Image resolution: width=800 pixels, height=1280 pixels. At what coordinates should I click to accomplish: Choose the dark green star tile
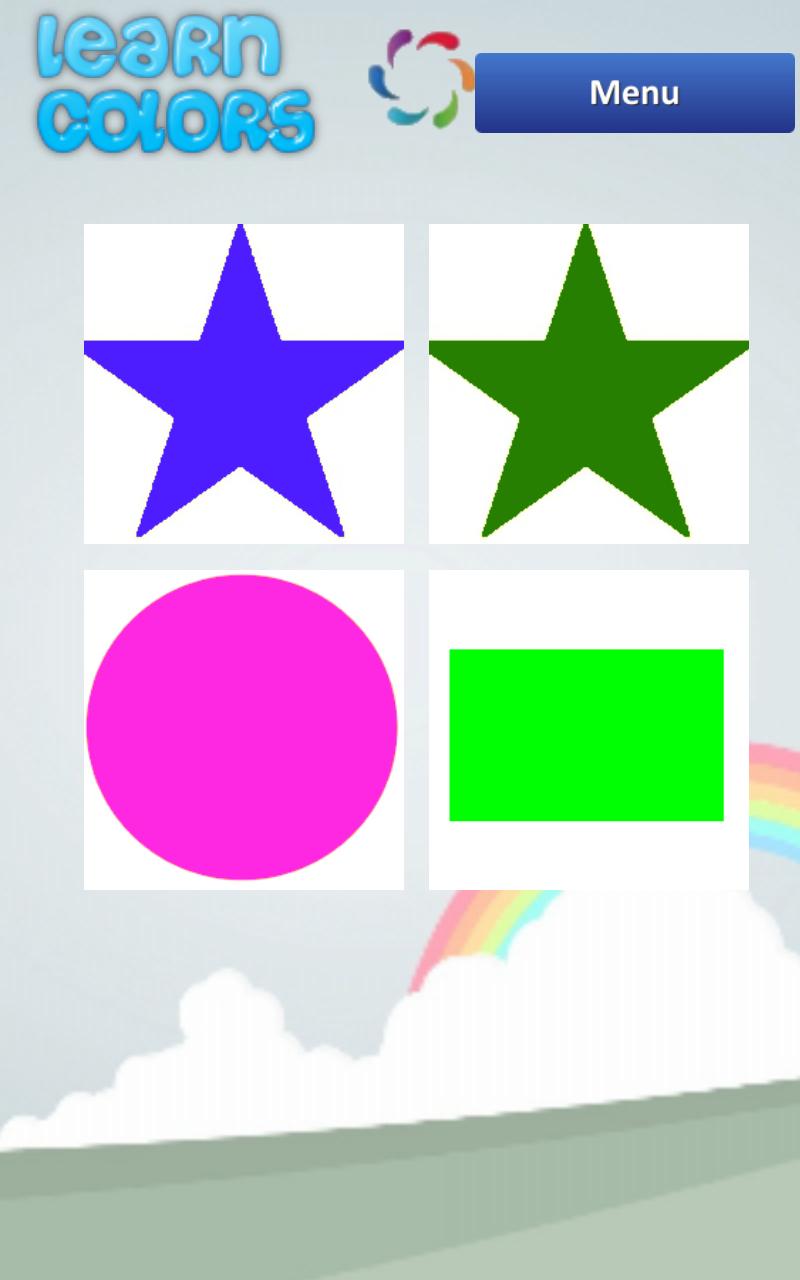[x=588, y=384]
